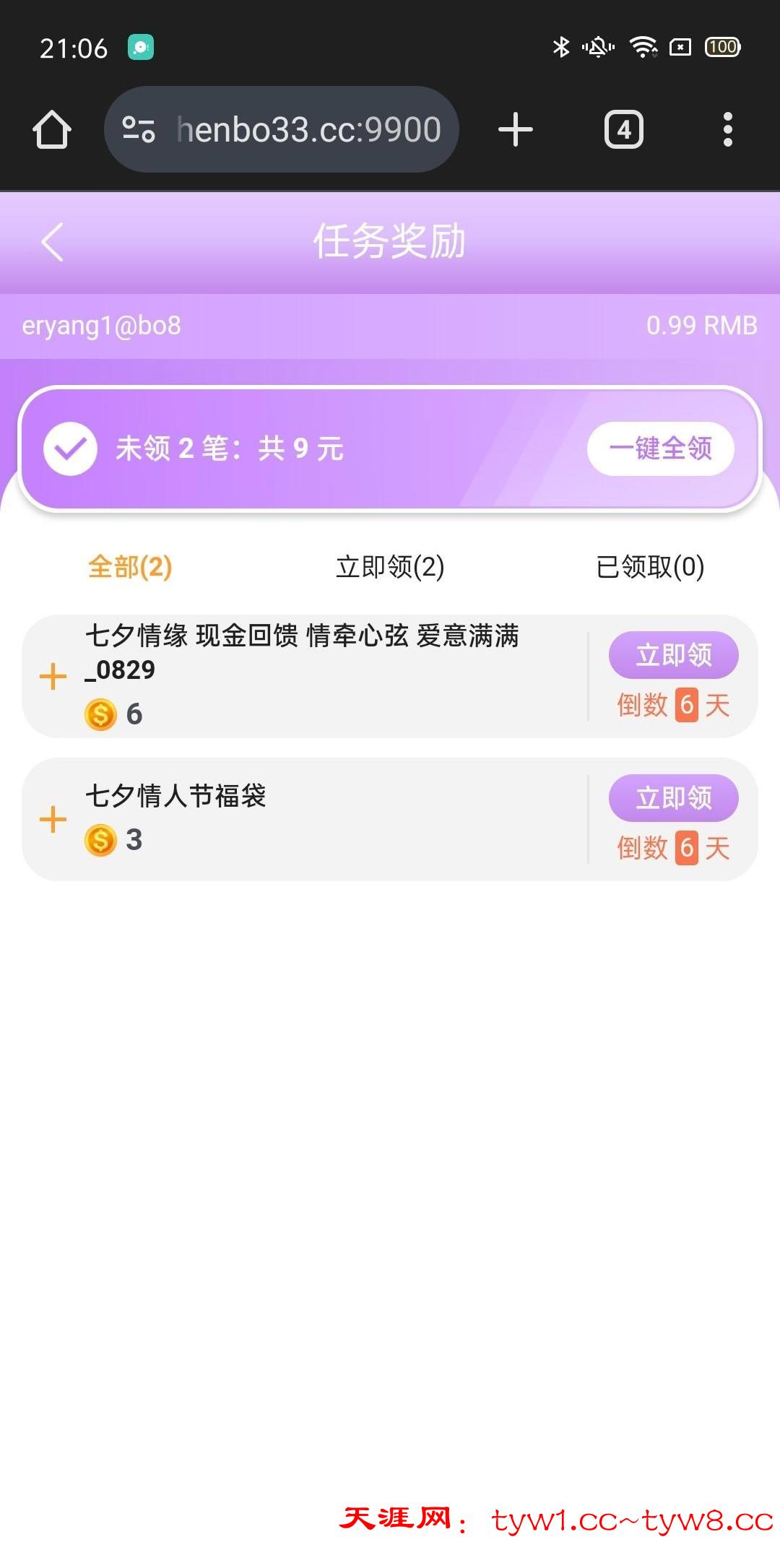Expand the 七夕情缘 现金回馈 reward details
Screen dimensions: 780x1568
[x=53, y=677]
